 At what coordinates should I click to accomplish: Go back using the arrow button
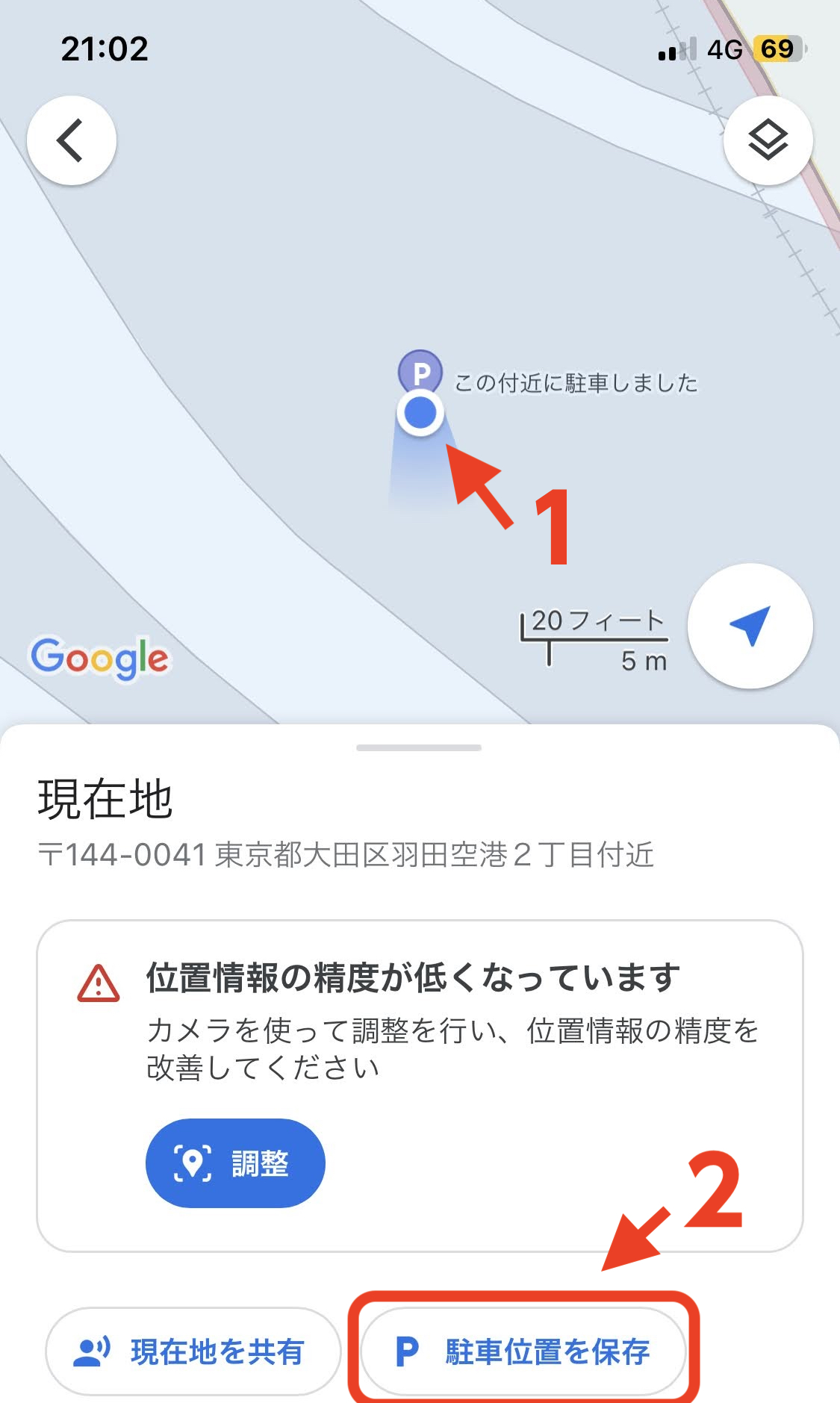coord(72,140)
